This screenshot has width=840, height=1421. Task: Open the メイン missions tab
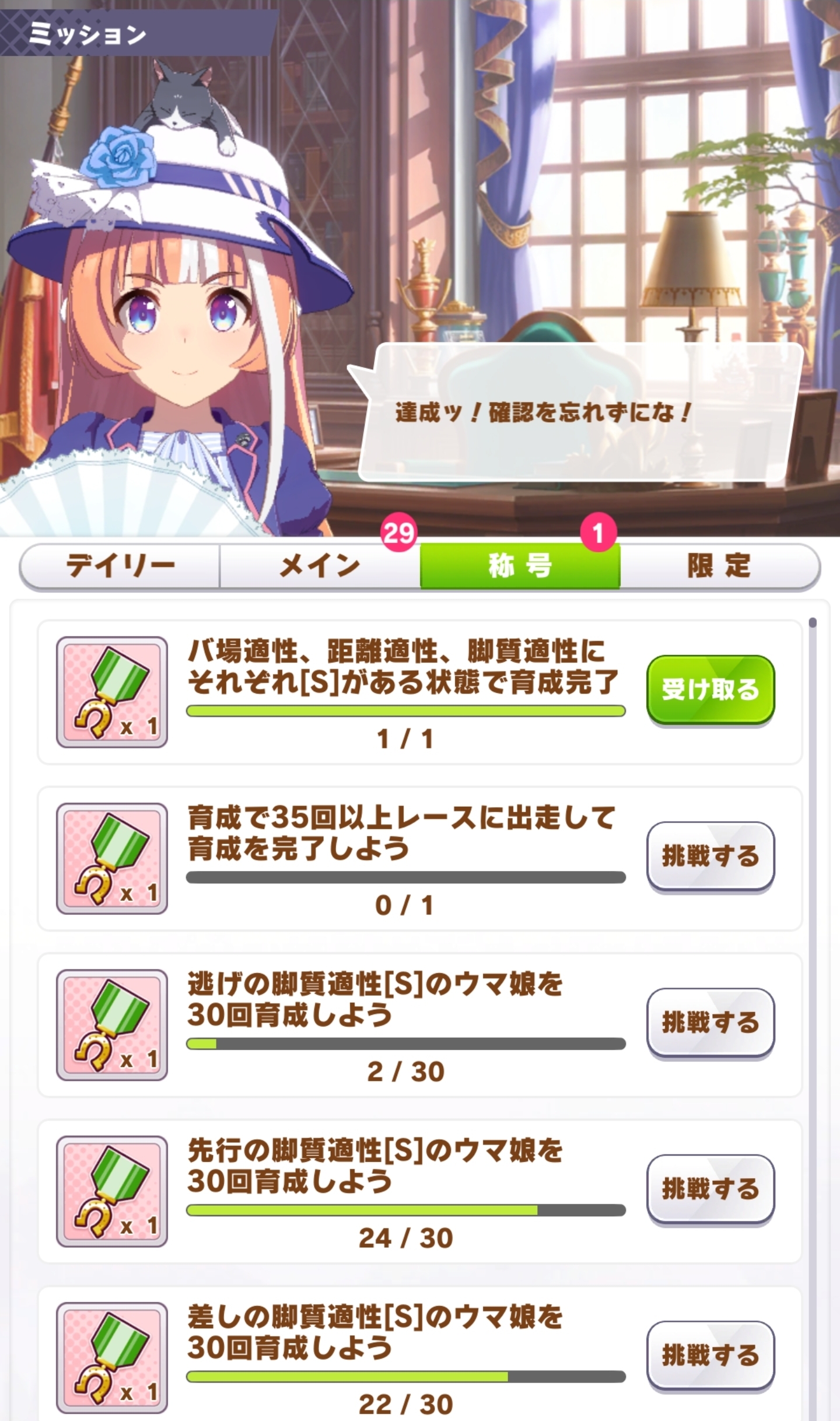click(320, 566)
